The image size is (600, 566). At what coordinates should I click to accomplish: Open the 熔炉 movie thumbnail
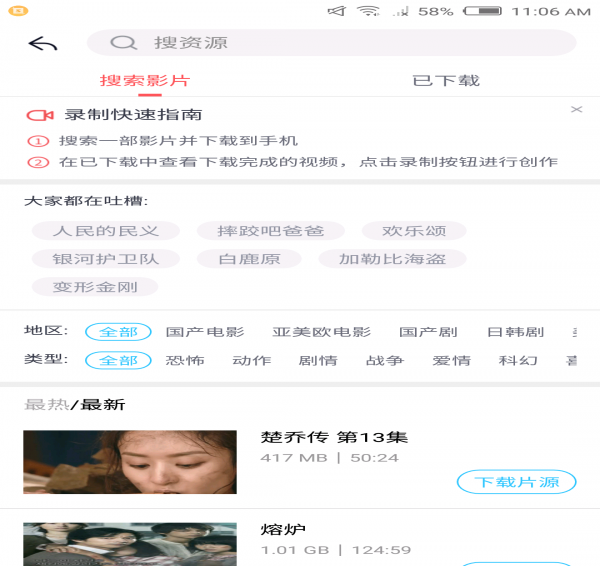(x=130, y=544)
